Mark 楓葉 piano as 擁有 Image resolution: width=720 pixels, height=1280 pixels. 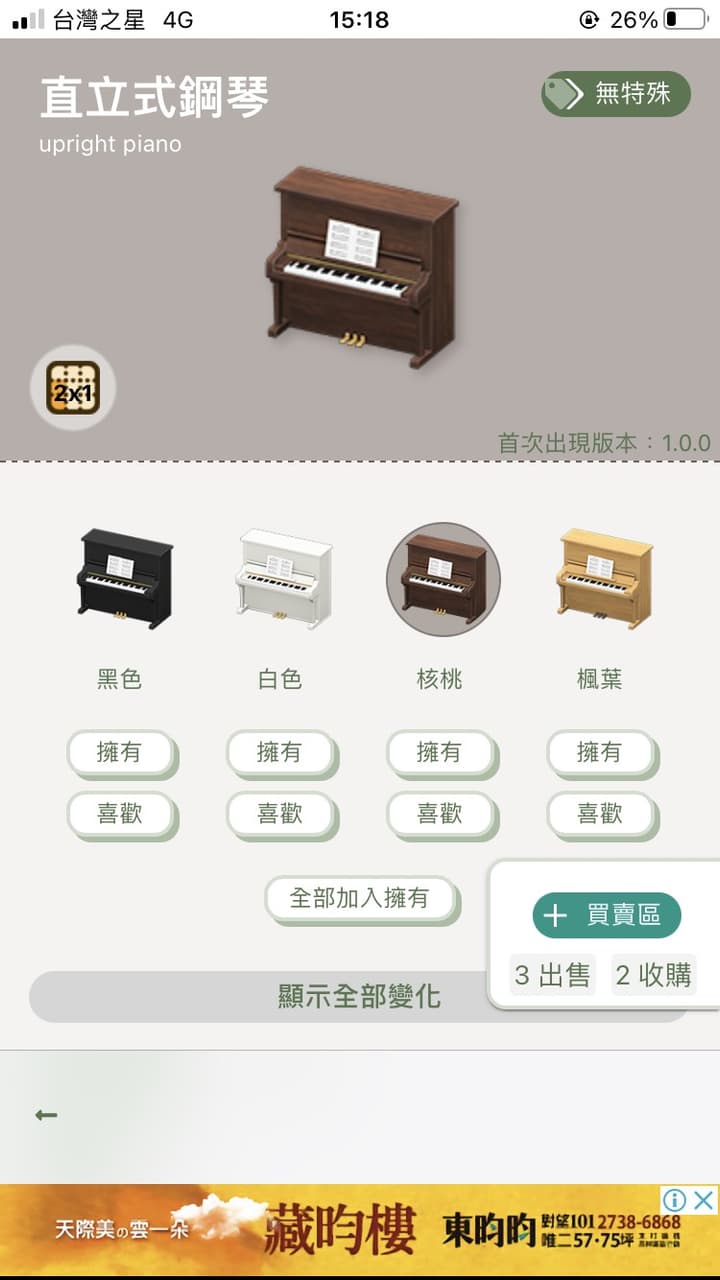601,753
